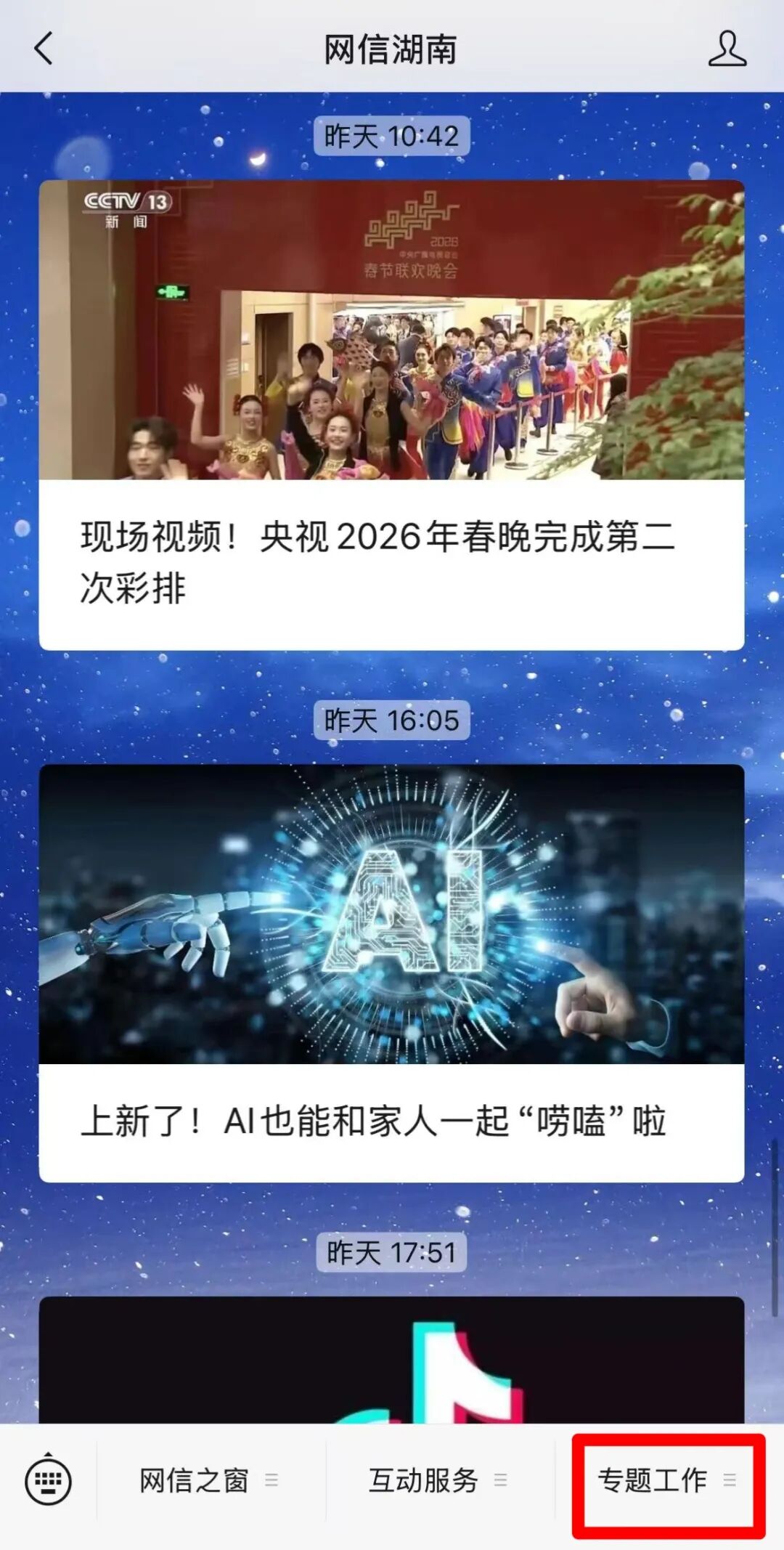Open the AI 唠嗑 article card

pos(391,973)
